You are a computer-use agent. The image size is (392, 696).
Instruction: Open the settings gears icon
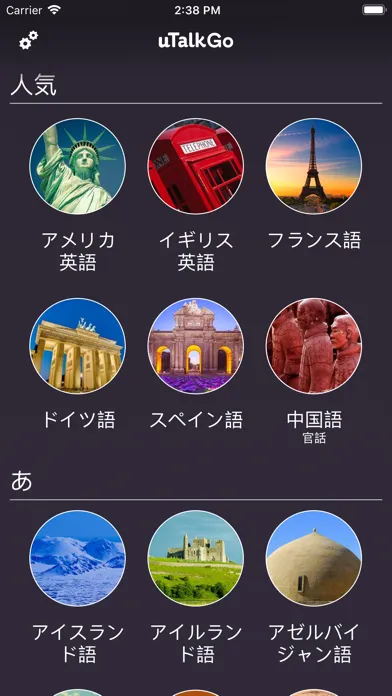(28, 40)
